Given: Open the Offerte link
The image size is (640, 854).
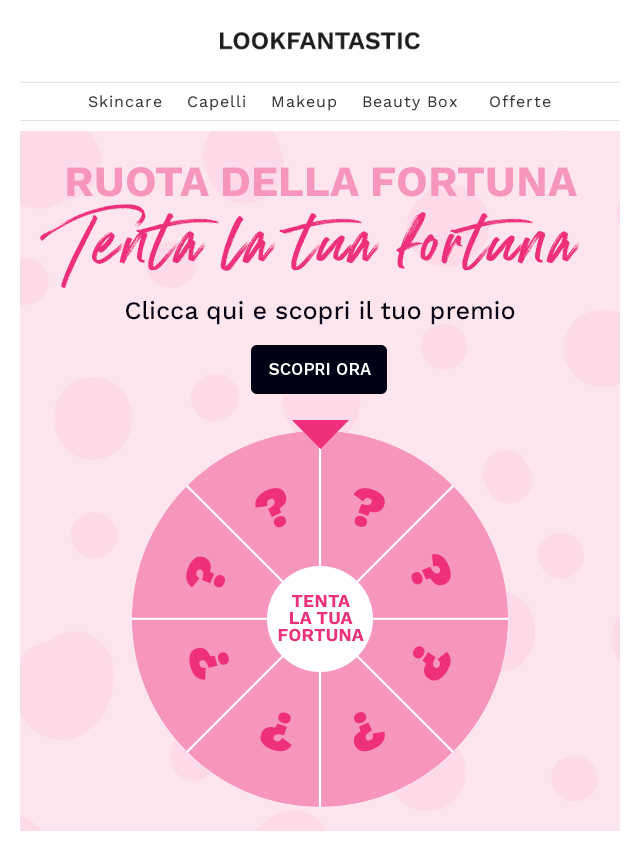Looking at the screenshot, I should [520, 102].
